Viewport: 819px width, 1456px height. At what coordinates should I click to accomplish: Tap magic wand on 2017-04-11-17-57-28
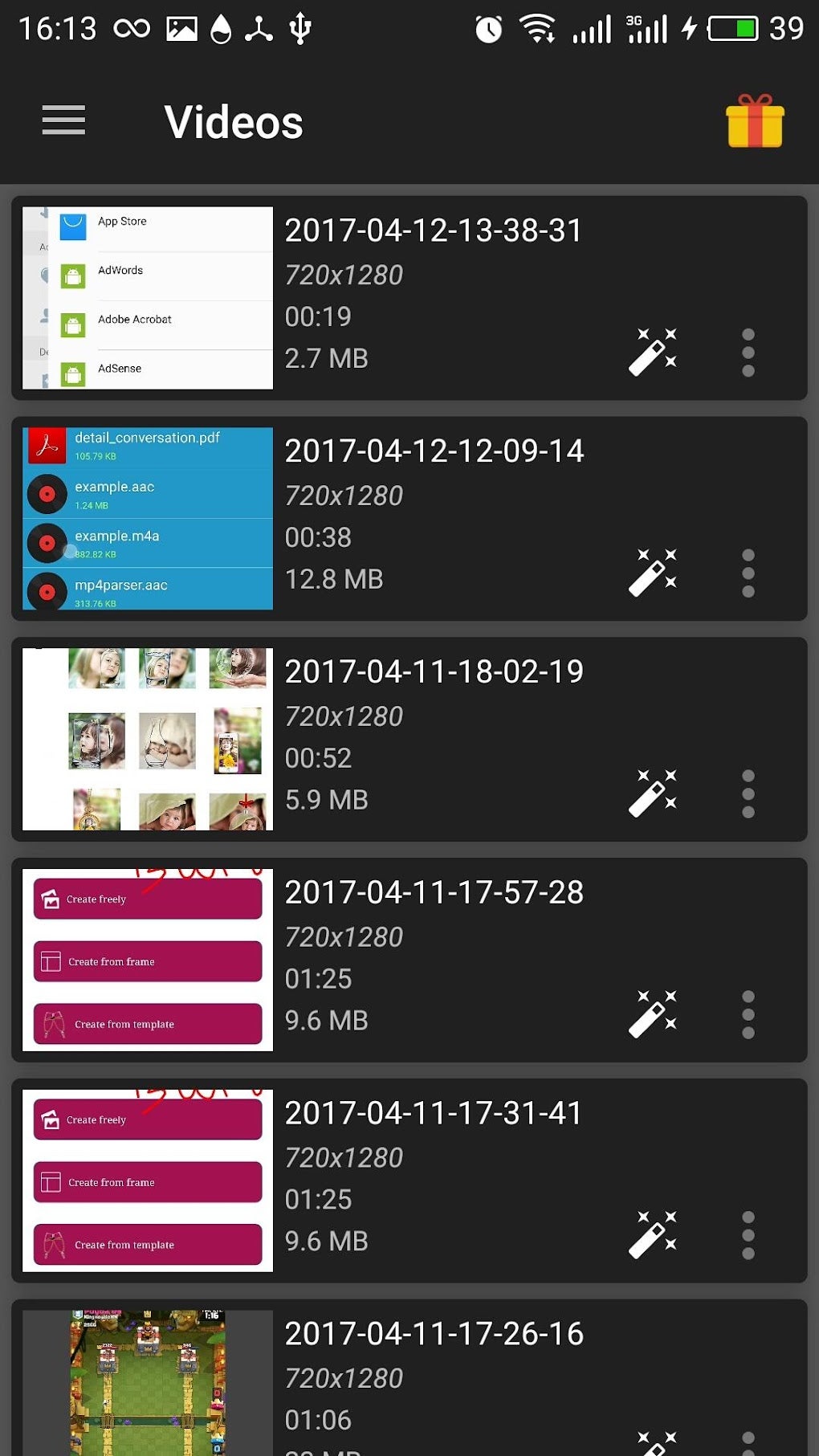[x=653, y=1014]
